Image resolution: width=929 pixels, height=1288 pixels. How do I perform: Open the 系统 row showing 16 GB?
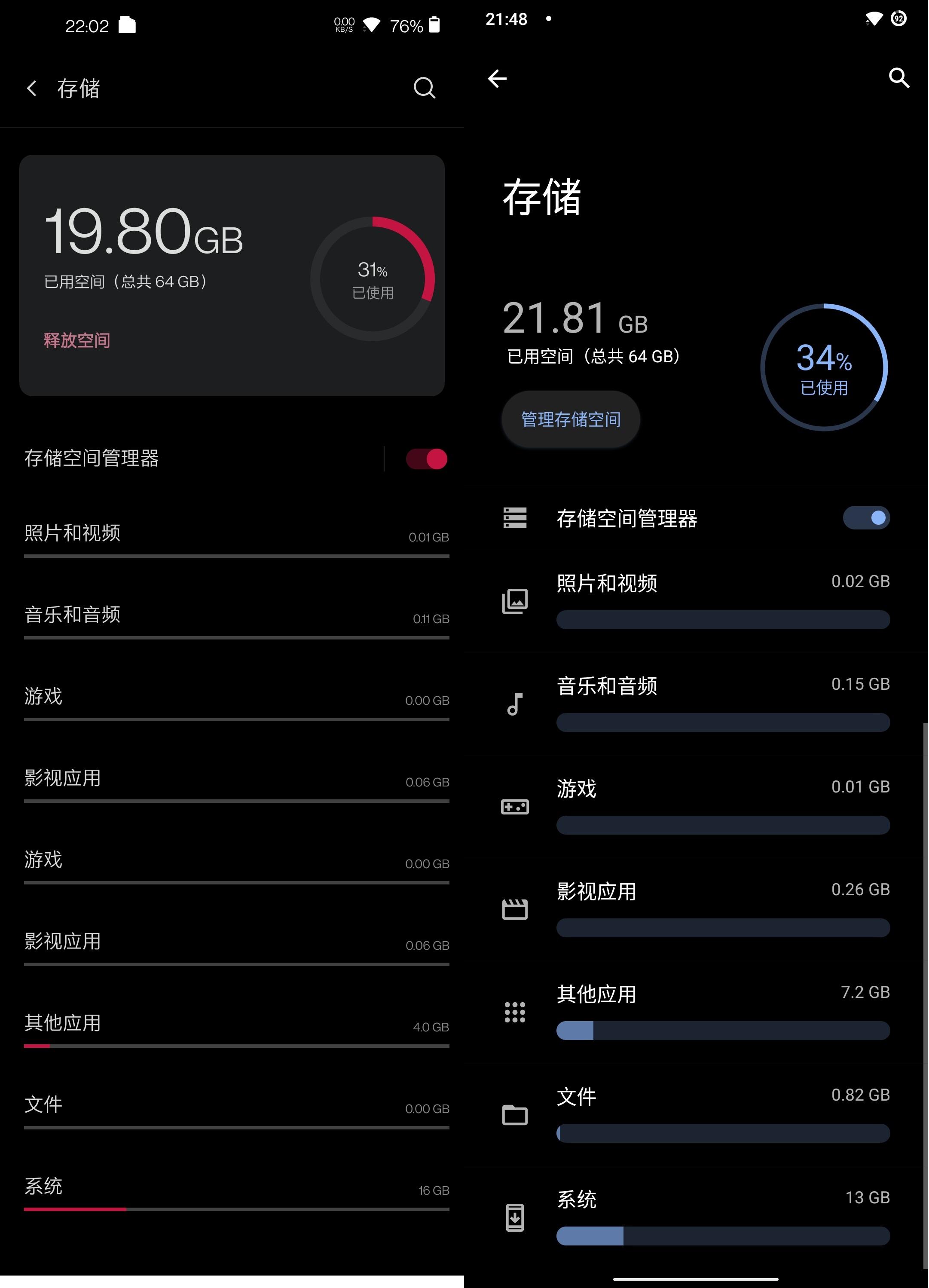[235, 1187]
